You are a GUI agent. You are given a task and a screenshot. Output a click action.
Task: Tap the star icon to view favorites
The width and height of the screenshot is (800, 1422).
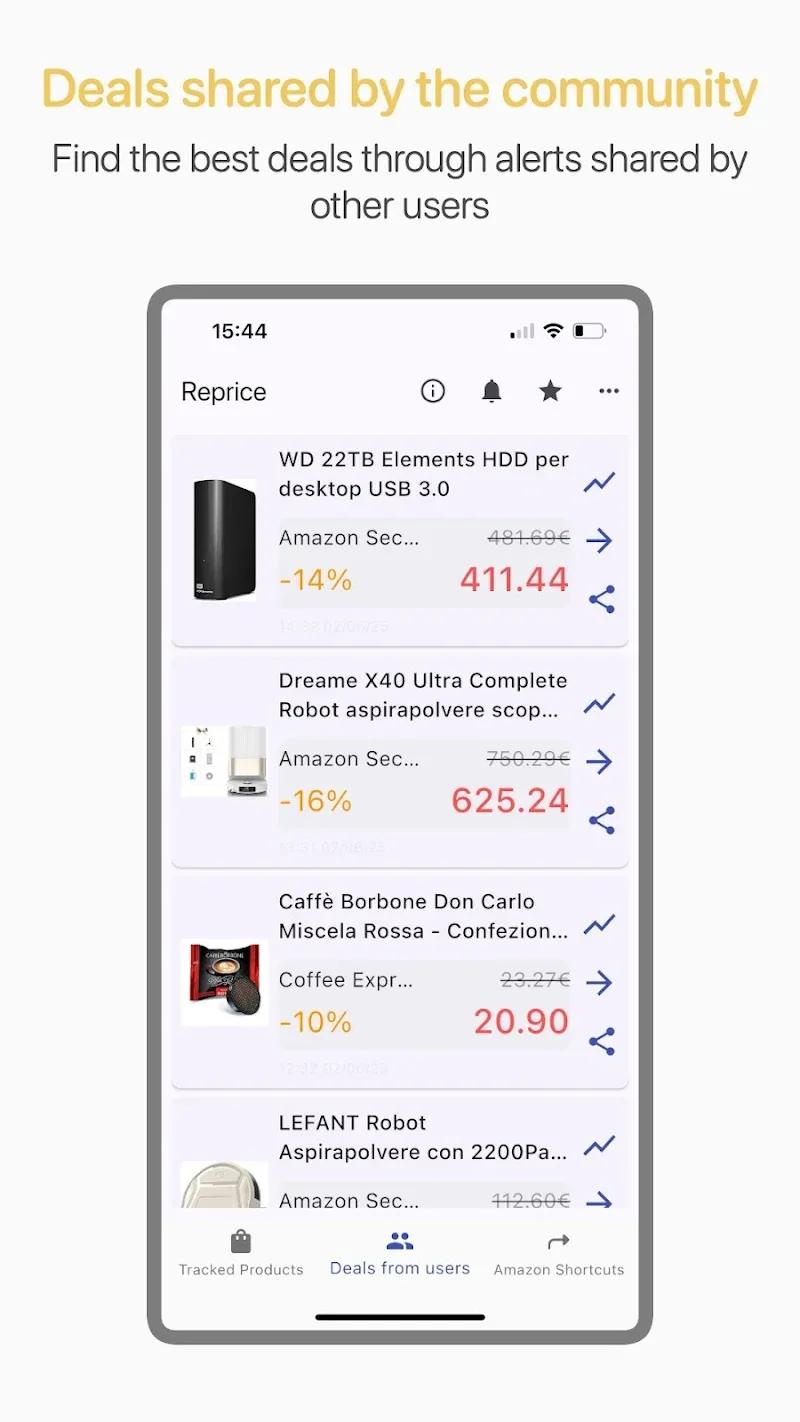click(x=550, y=391)
